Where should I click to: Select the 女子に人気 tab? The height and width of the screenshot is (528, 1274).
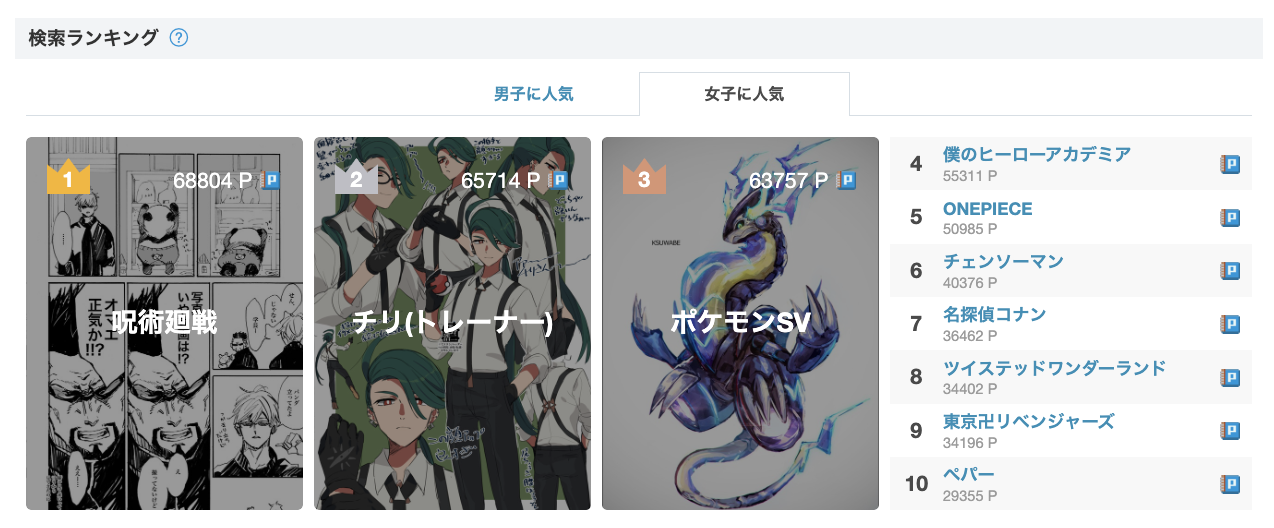pyautogui.click(x=744, y=94)
